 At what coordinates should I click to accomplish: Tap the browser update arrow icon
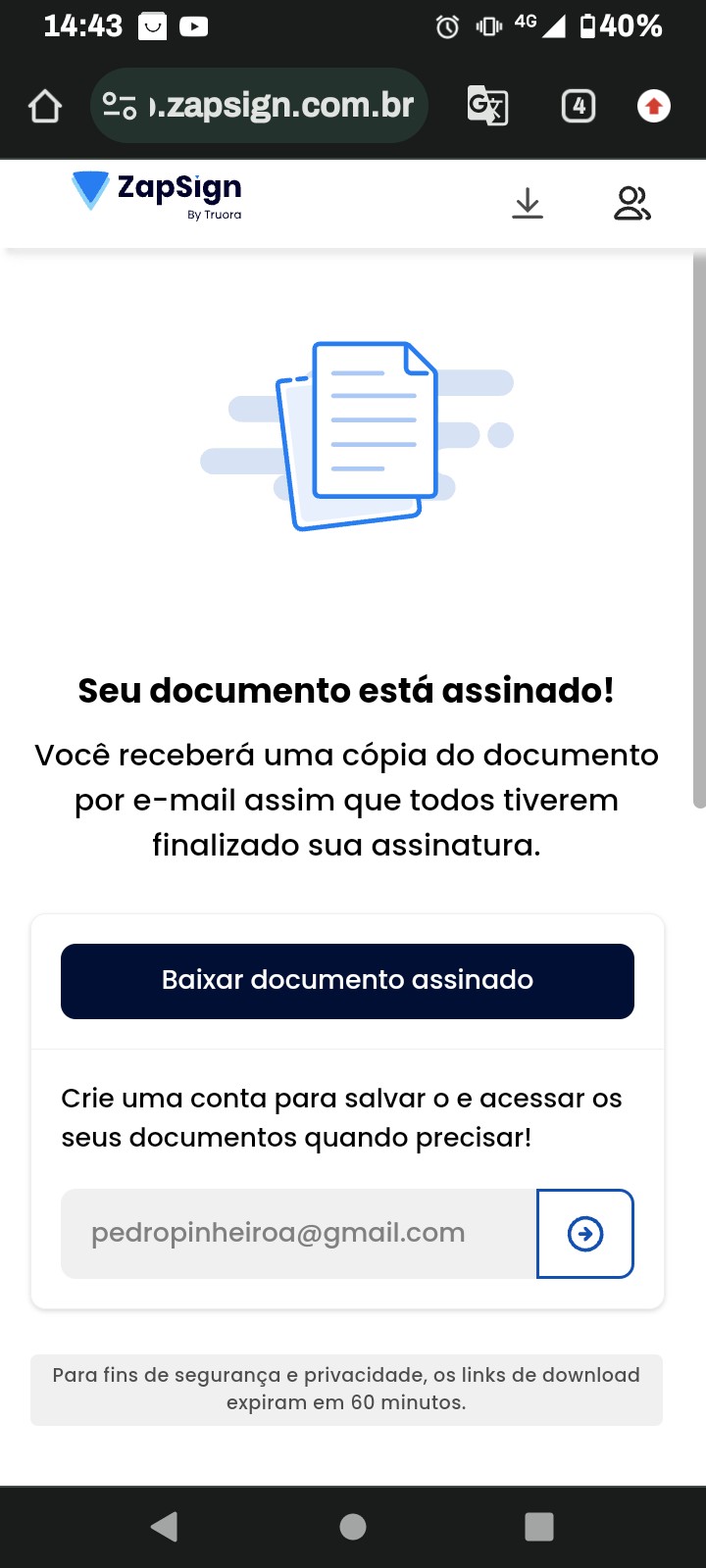(654, 106)
